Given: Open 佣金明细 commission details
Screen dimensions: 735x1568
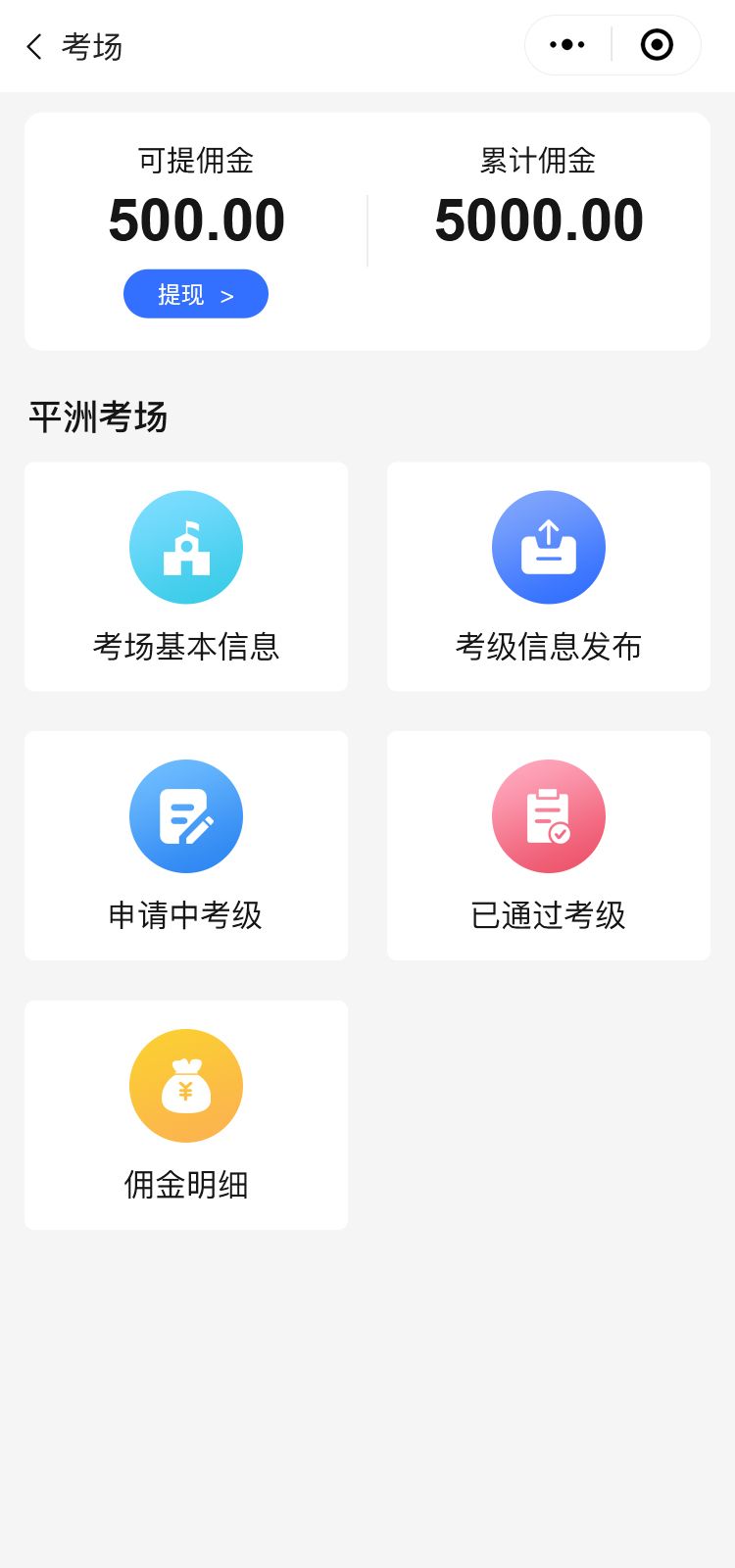Looking at the screenshot, I should [x=186, y=1114].
